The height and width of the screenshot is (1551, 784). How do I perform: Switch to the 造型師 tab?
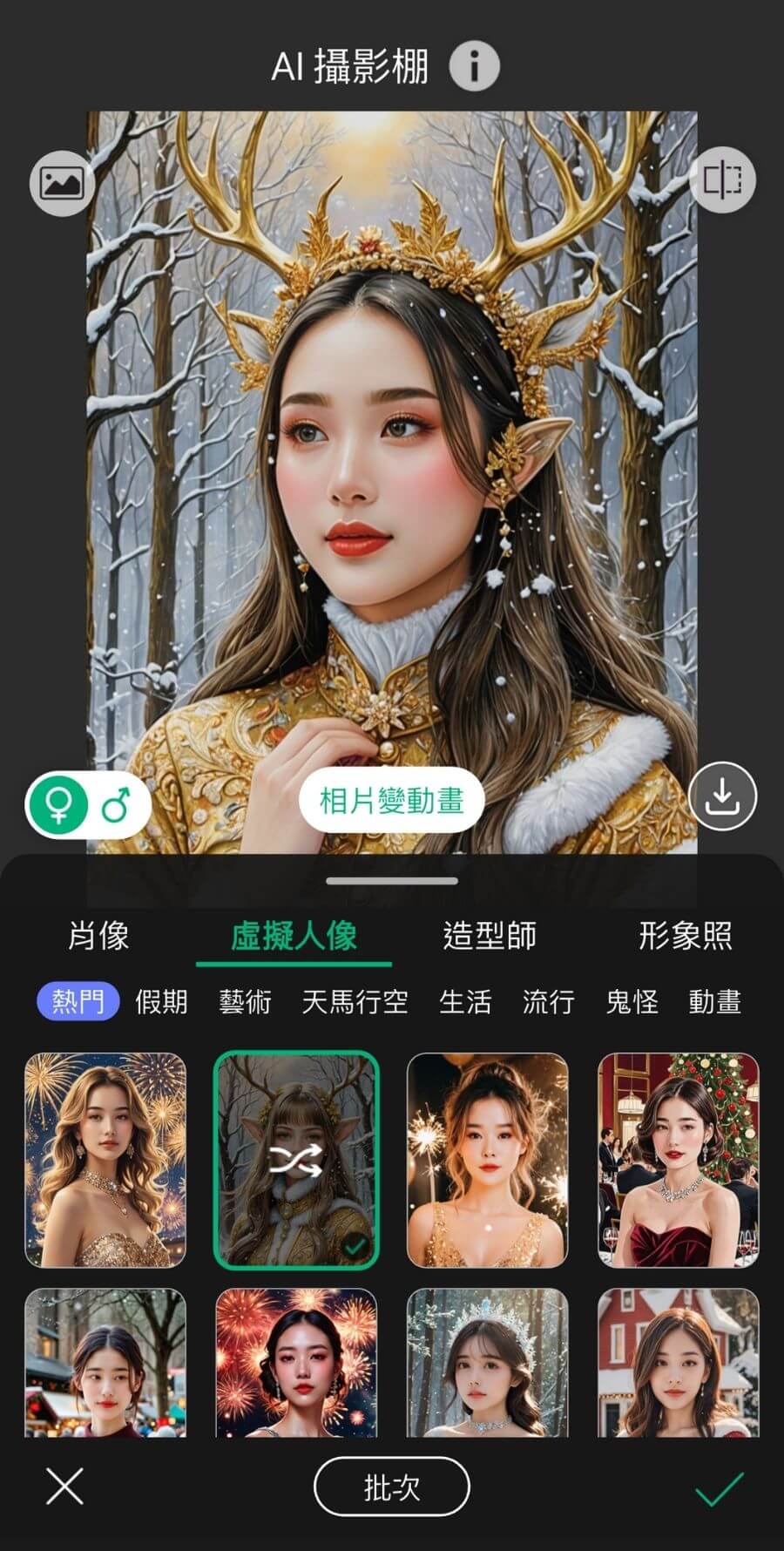[488, 937]
